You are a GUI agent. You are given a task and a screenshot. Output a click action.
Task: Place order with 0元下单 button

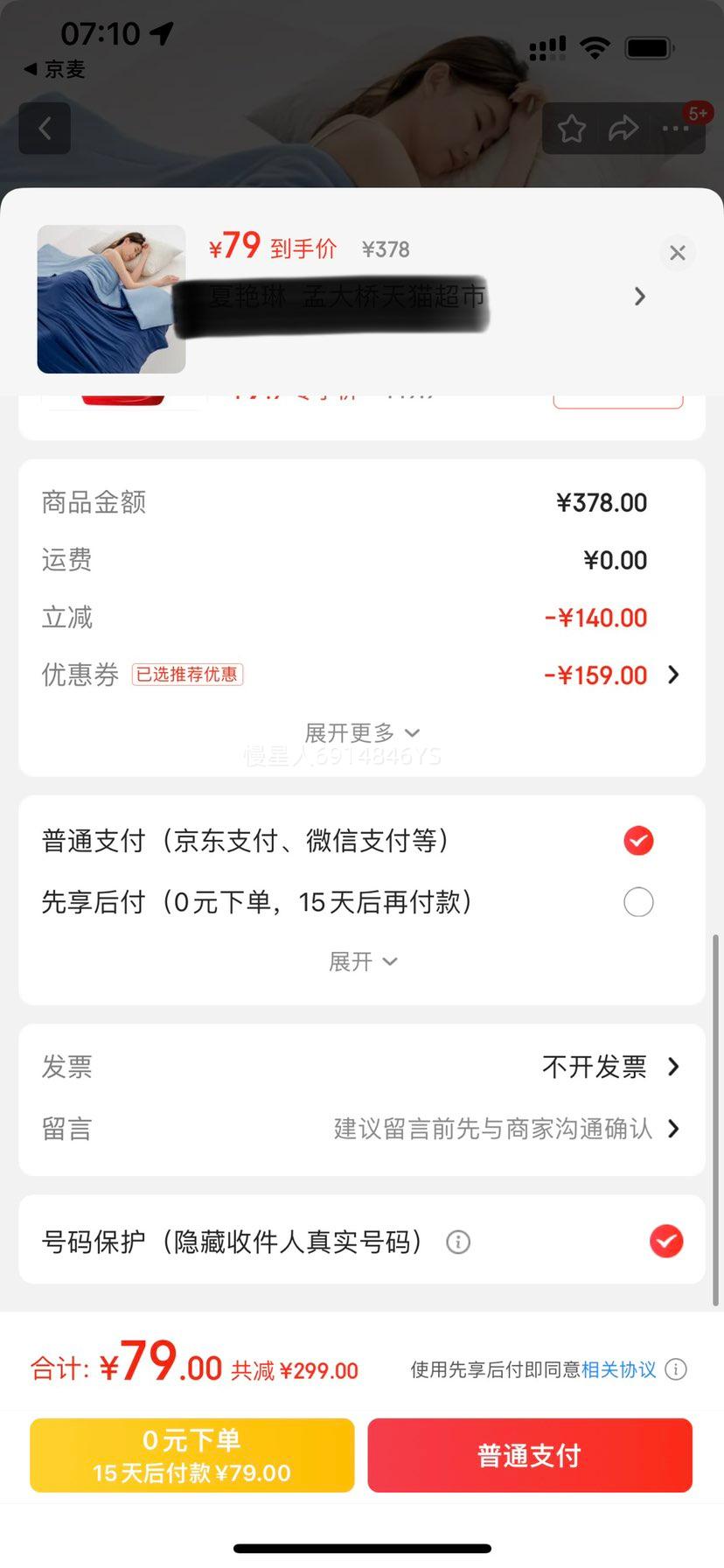pos(191,1455)
